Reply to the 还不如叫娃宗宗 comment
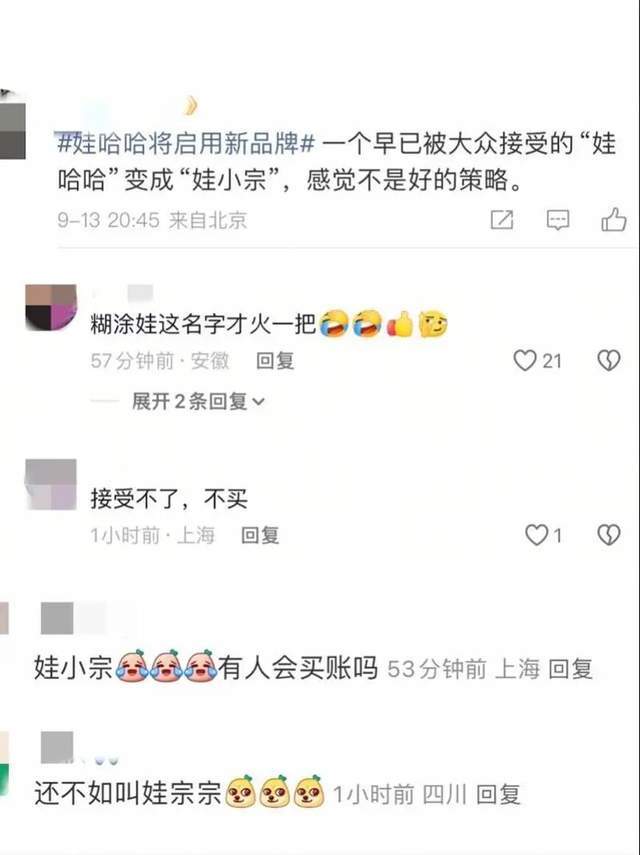This screenshot has height=855, width=640. (x=498, y=795)
